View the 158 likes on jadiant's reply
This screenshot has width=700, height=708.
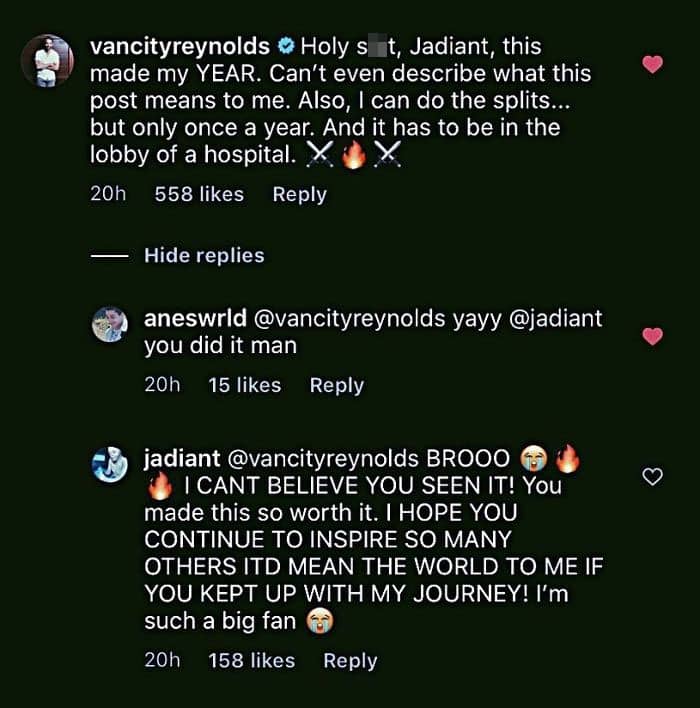[251, 660]
